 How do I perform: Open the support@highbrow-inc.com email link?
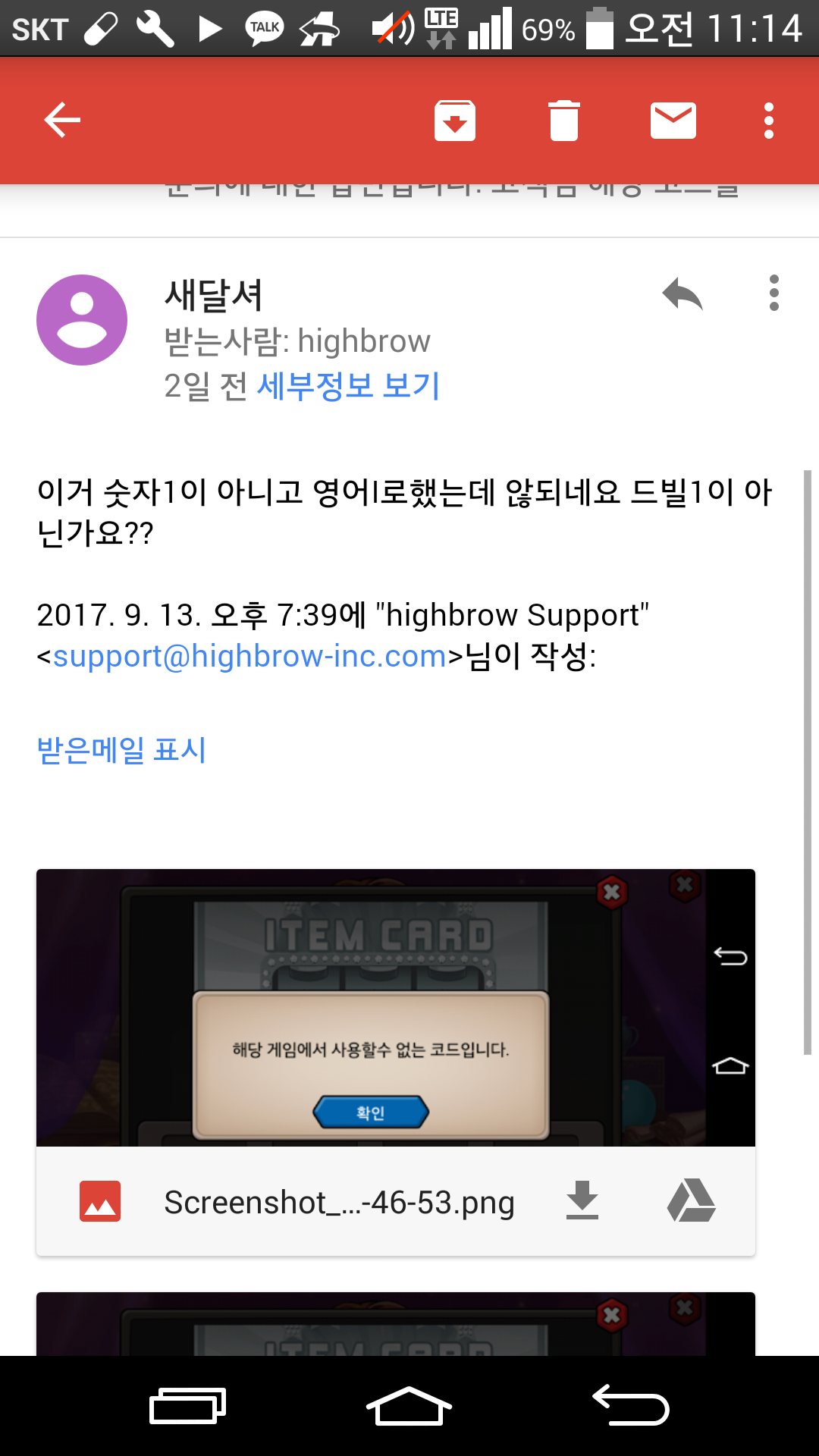click(x=249, y=656)
